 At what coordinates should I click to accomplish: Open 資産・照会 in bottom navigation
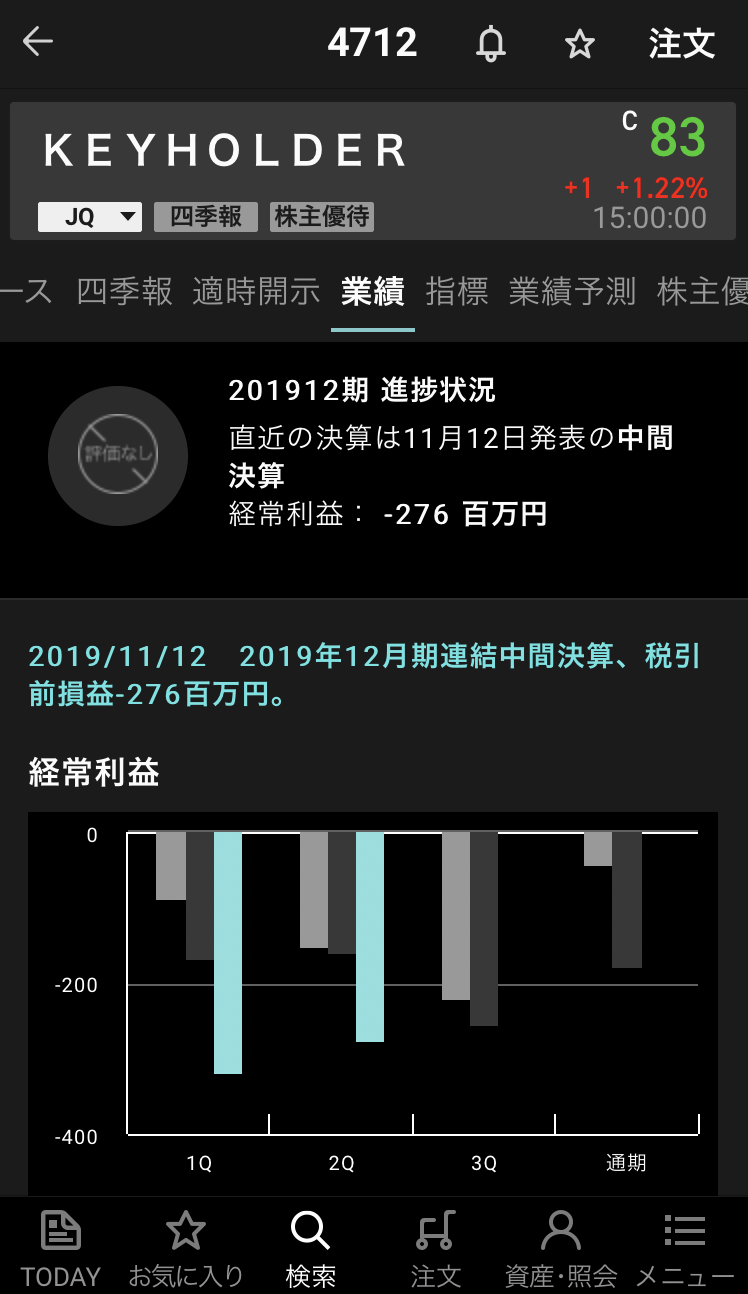[x=561, y=1246]
